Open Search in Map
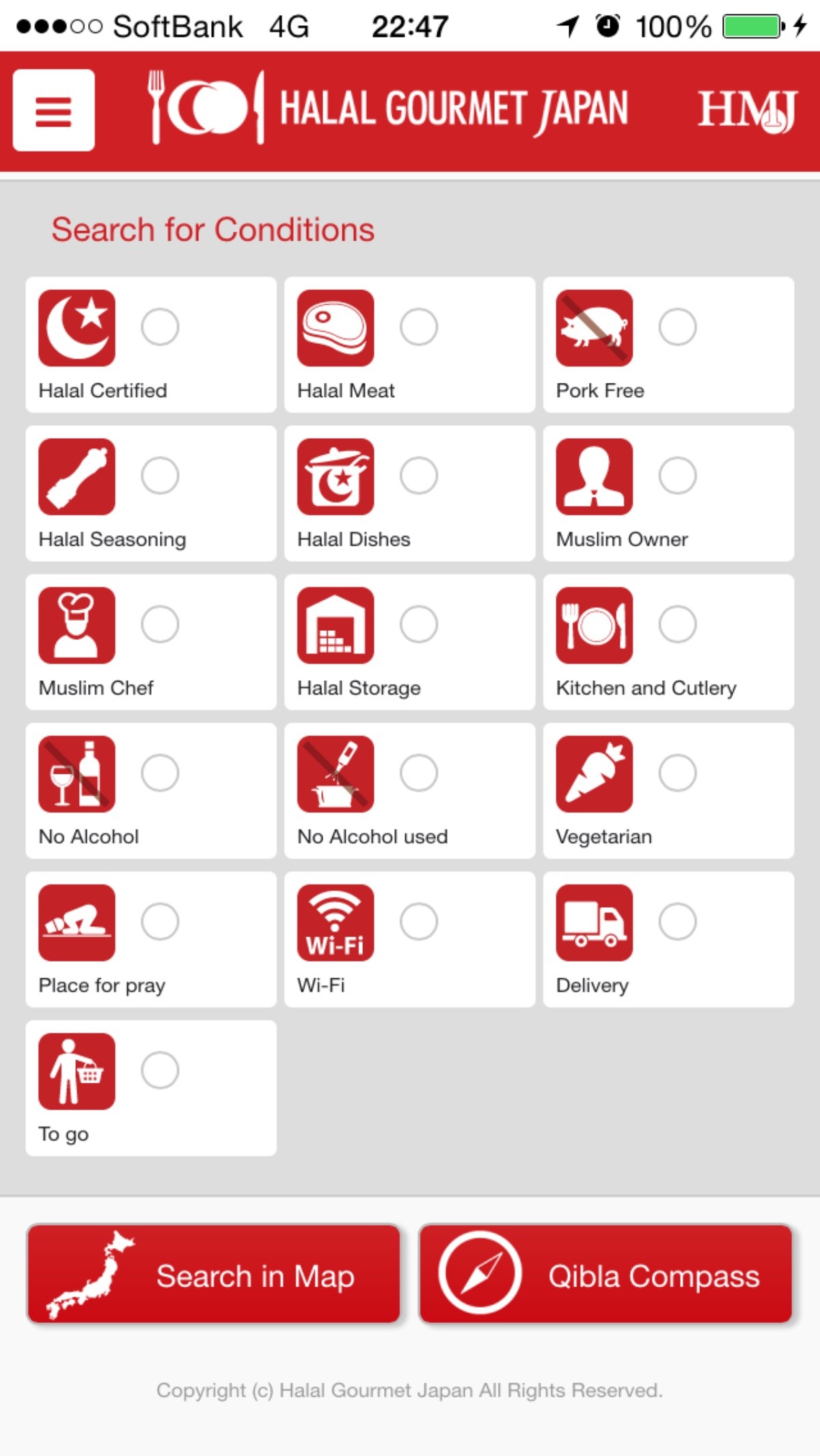The image size is (820, 1456). (x=213, y=1274)
